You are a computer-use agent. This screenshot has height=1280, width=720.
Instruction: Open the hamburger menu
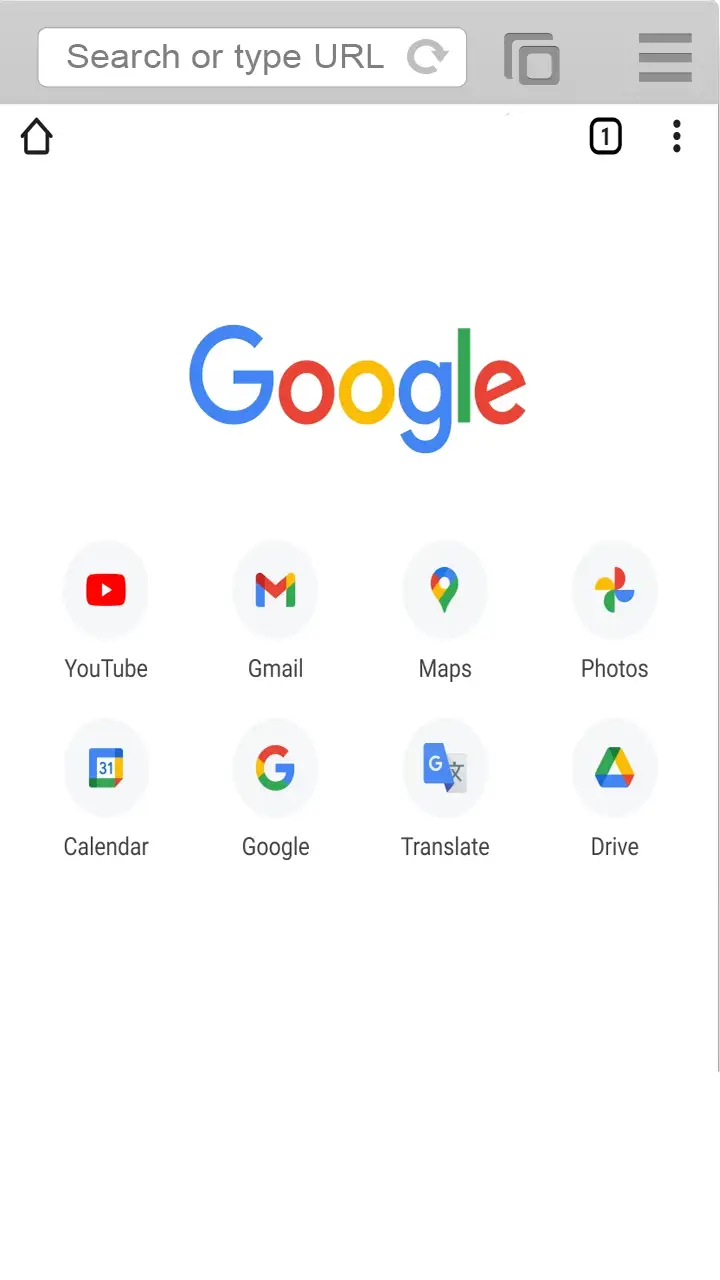(x=665, y=57)
